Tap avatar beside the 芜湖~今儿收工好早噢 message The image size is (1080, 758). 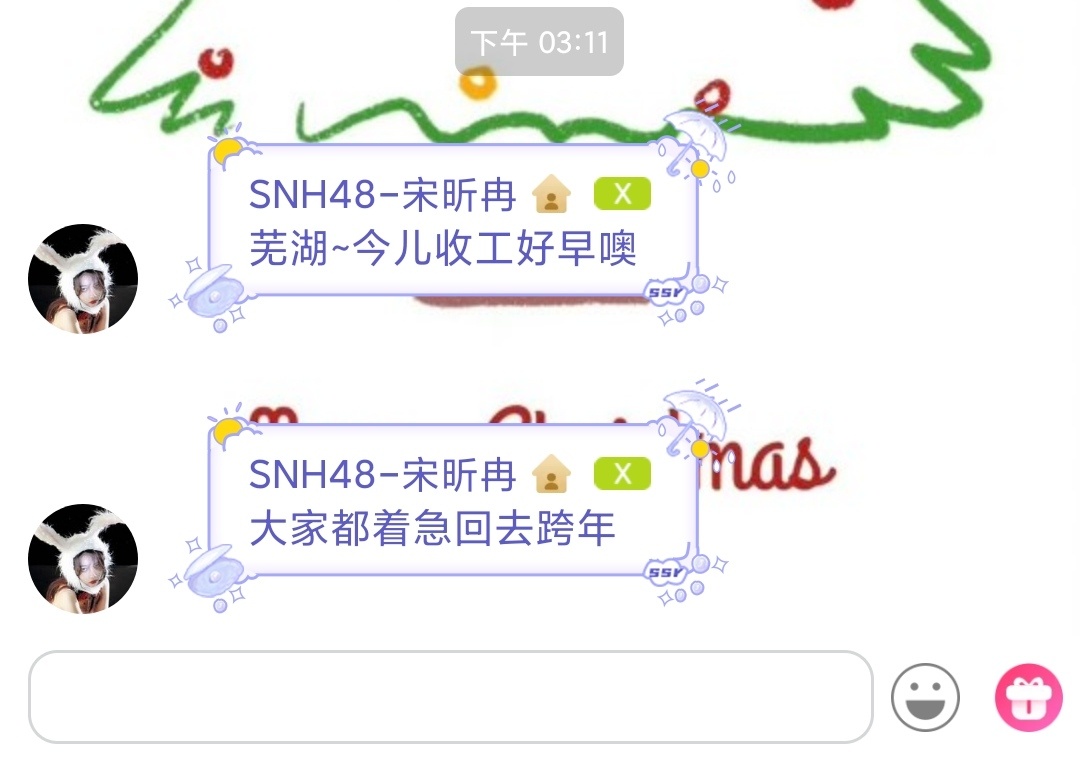coord(83,279)
